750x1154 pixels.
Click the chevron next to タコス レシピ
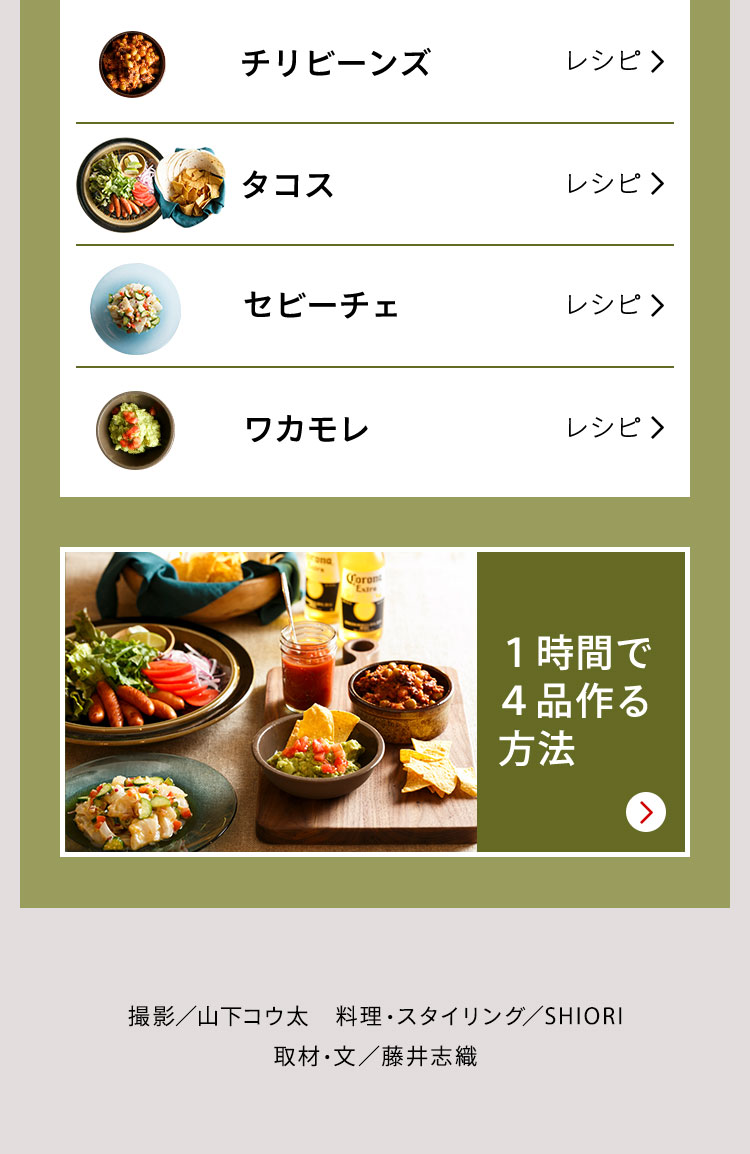[658, 185]
